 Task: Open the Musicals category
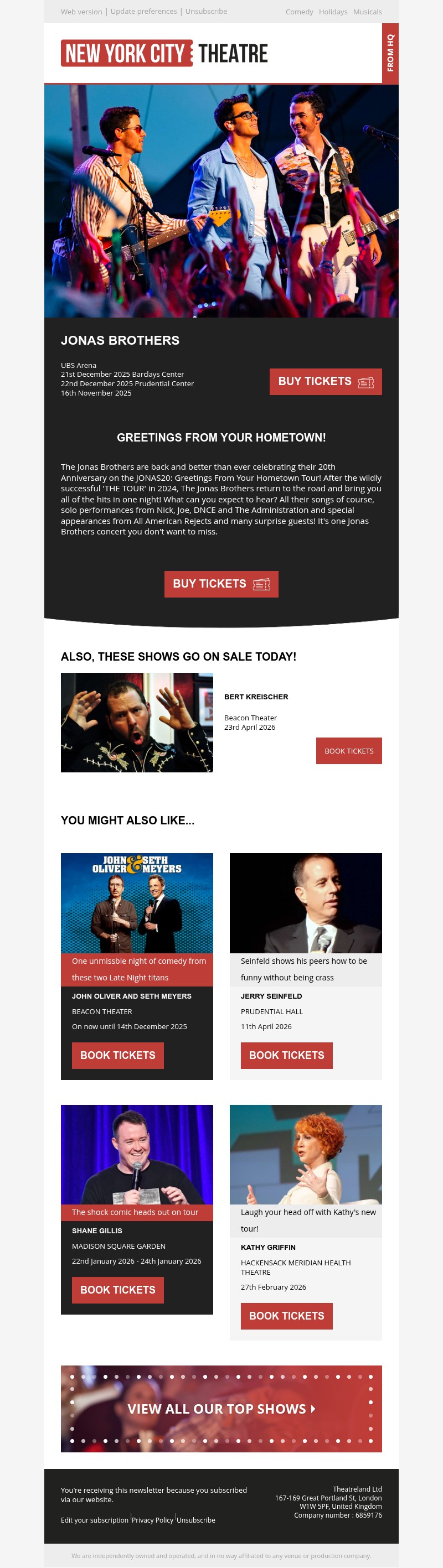point(368,12)
